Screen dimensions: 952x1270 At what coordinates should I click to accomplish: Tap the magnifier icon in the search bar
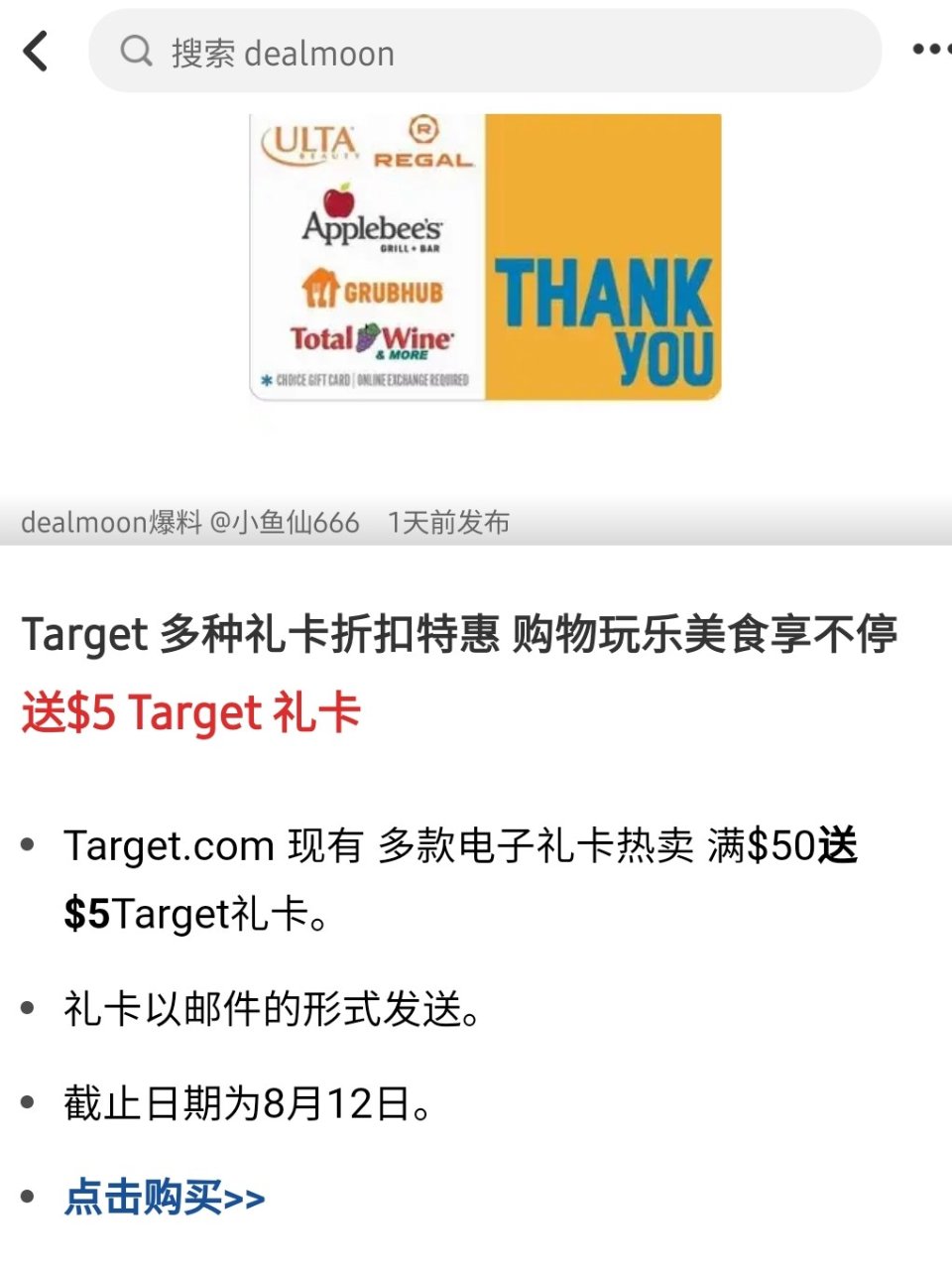point(136,53)
